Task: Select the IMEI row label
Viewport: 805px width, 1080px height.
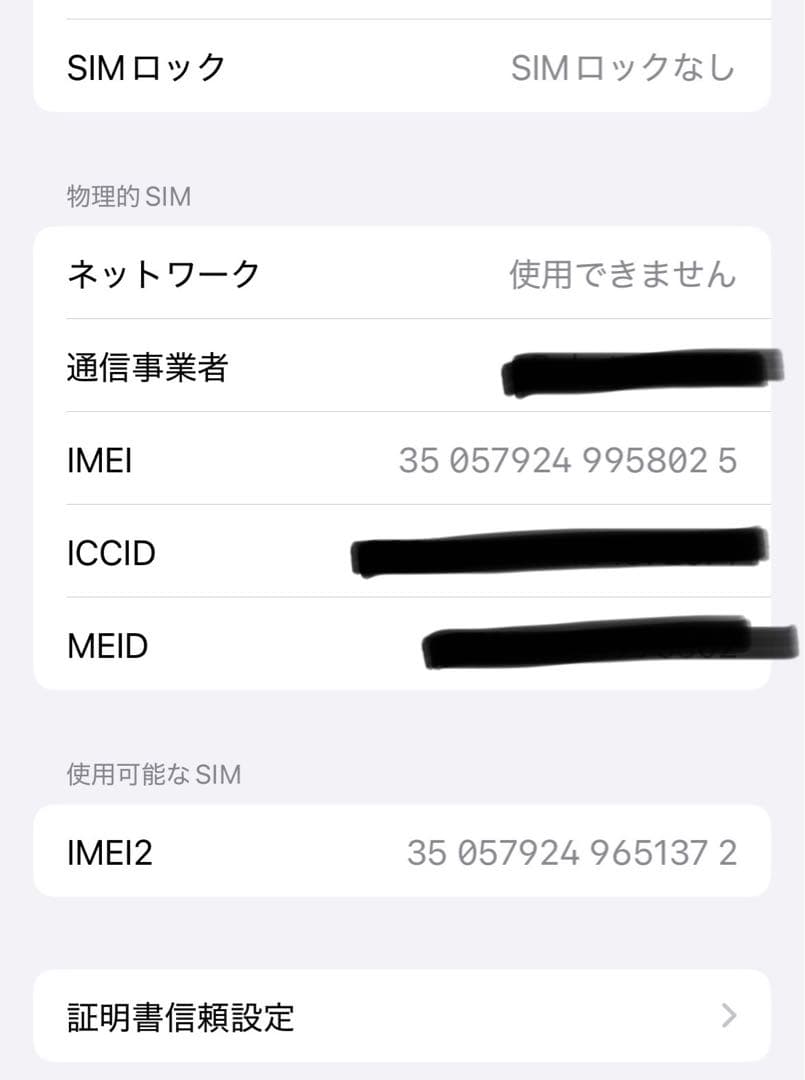Action: coord(97,461)
